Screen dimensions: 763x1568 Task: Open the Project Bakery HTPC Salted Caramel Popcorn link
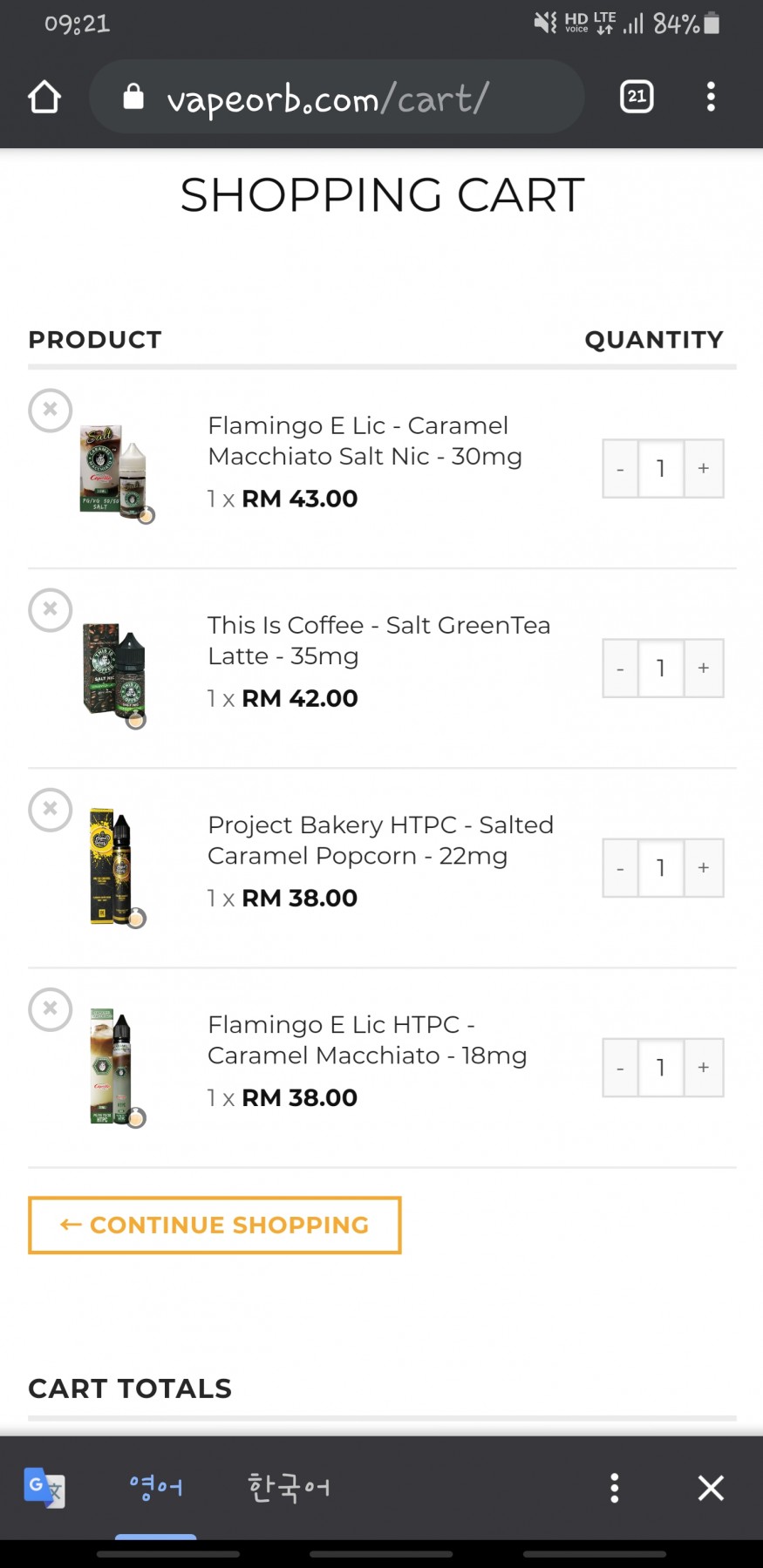(380, 840)
